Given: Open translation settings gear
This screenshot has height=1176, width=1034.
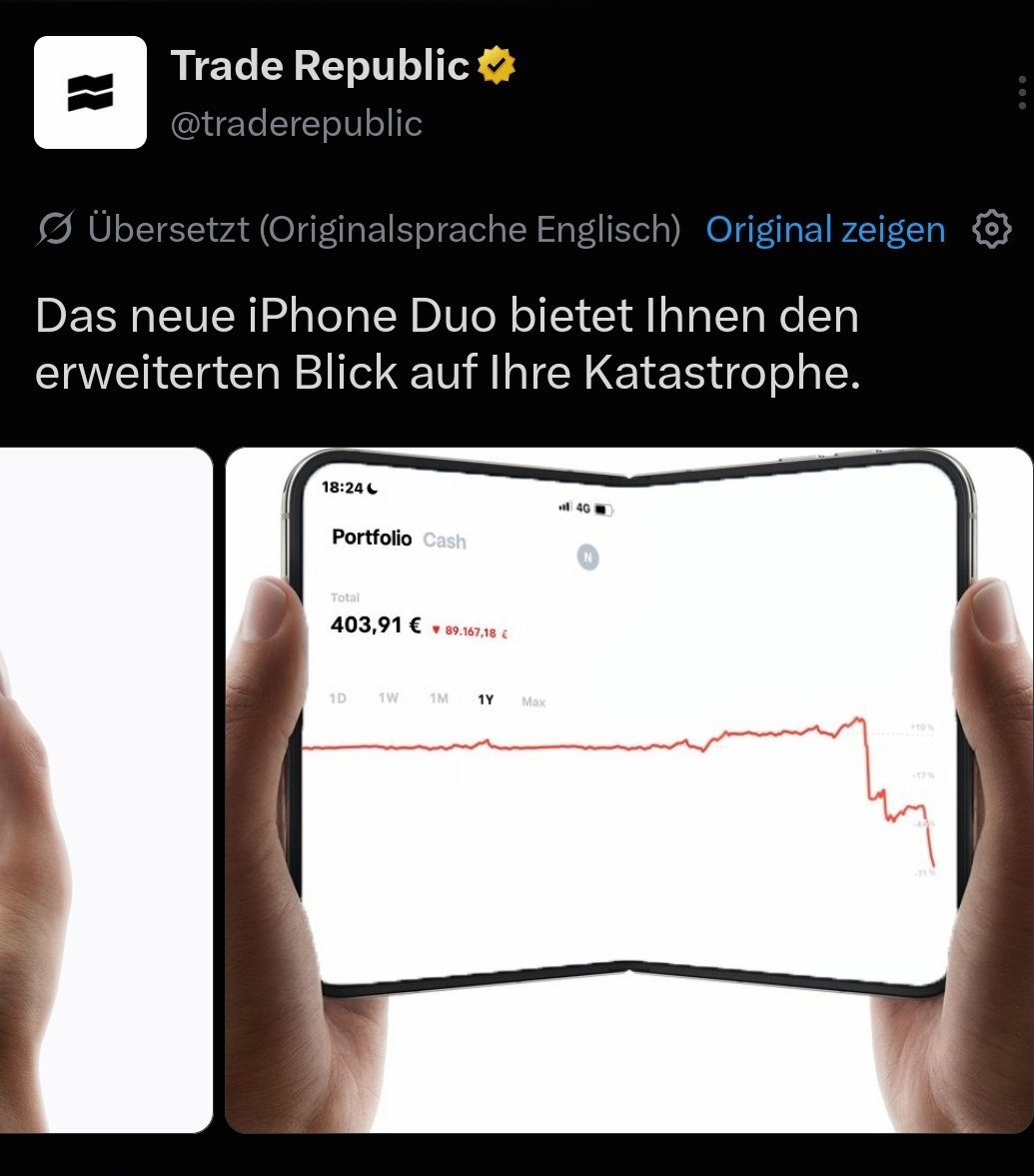Looking at the screenshot, I should [x=992, y=229].
